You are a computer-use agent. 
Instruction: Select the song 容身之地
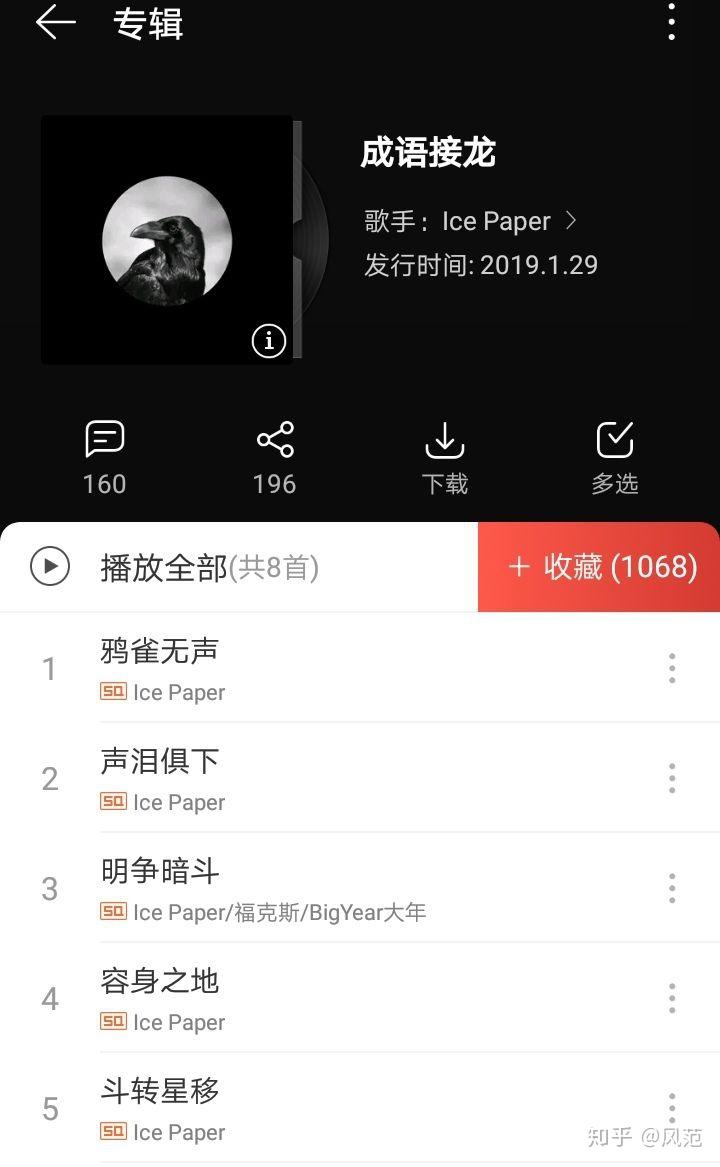[160, 982]
